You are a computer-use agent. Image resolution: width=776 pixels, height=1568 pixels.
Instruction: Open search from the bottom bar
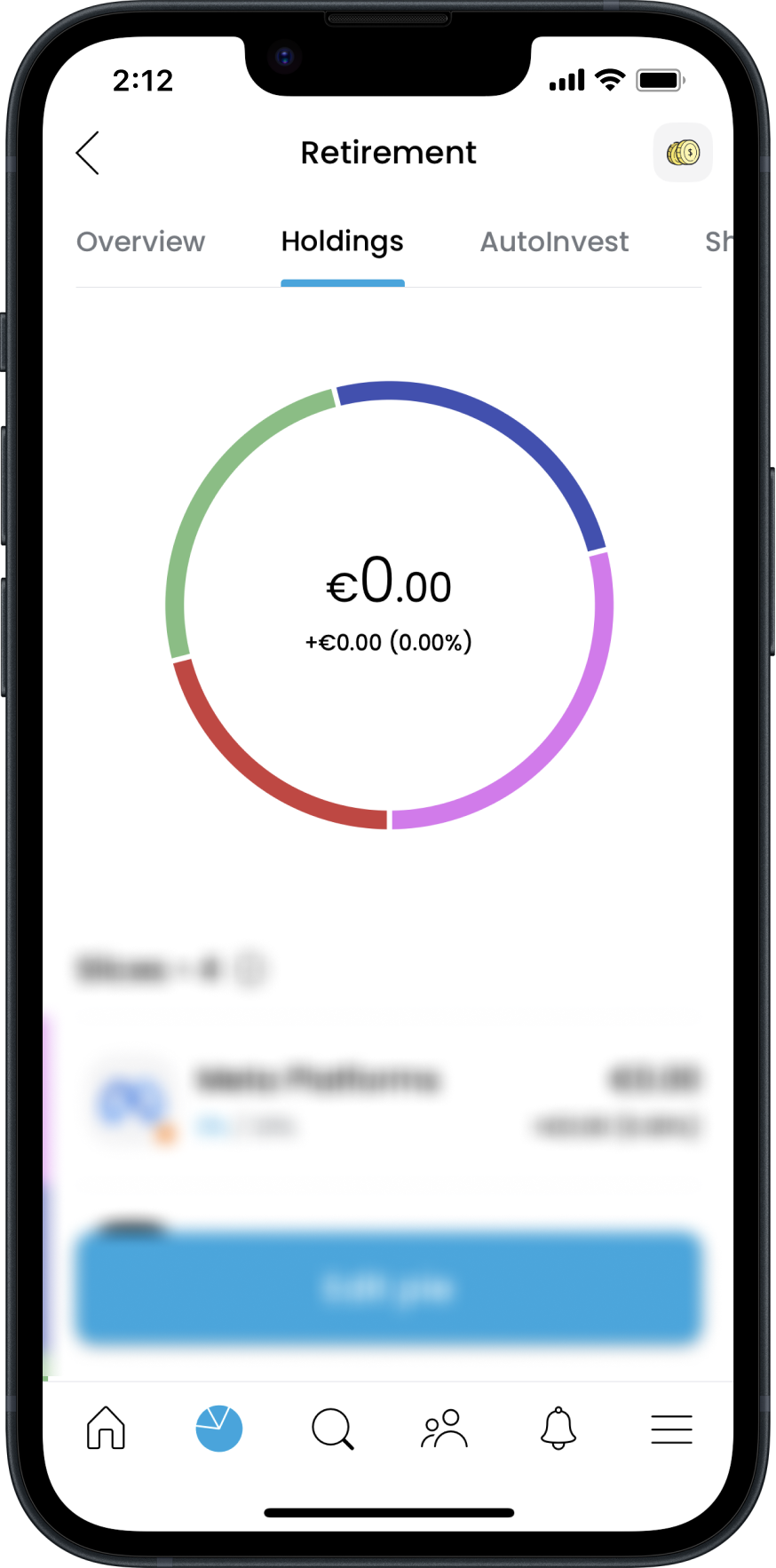[x=333, y=1429]
